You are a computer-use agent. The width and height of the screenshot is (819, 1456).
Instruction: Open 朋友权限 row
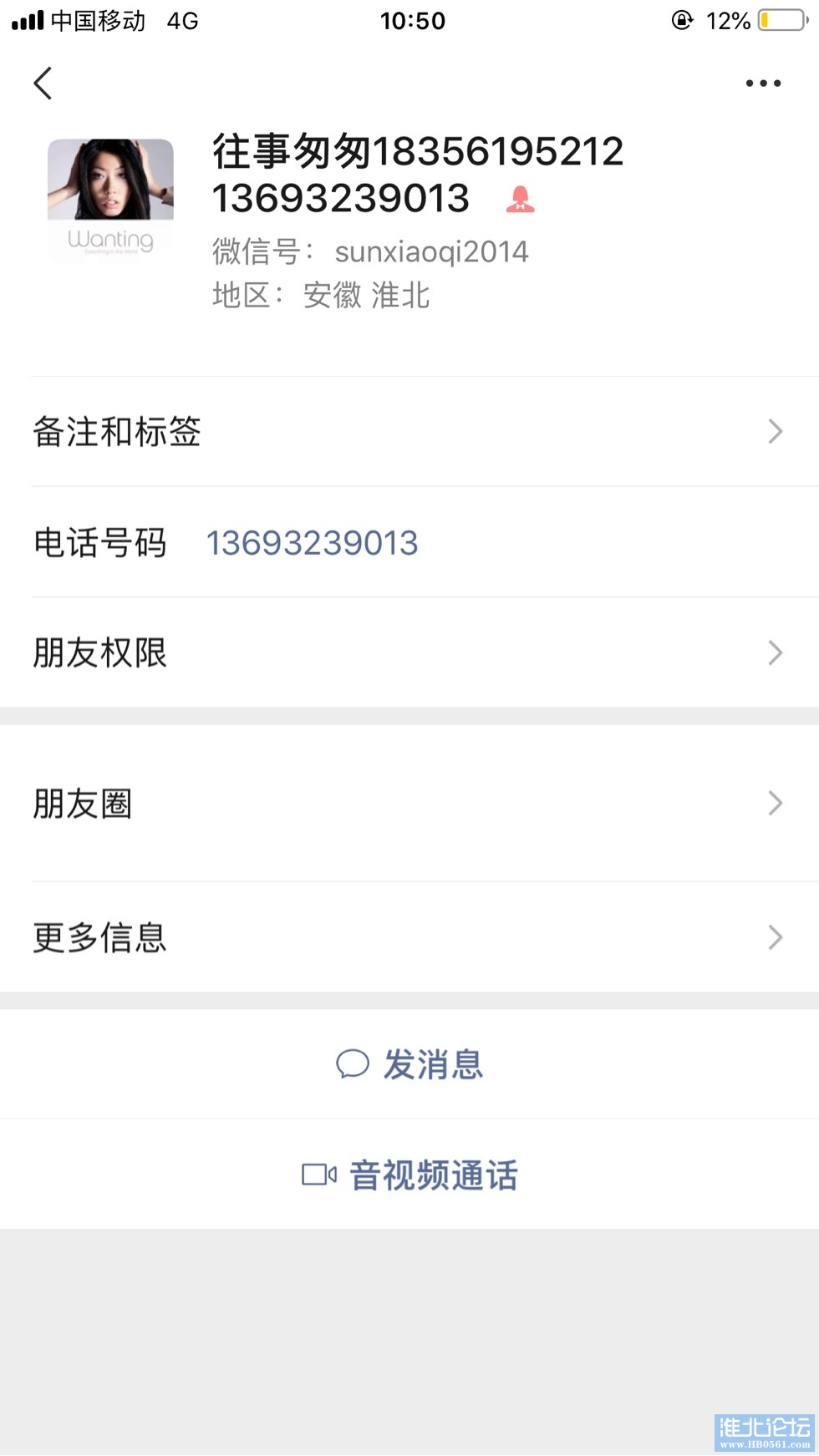point(409,653)
